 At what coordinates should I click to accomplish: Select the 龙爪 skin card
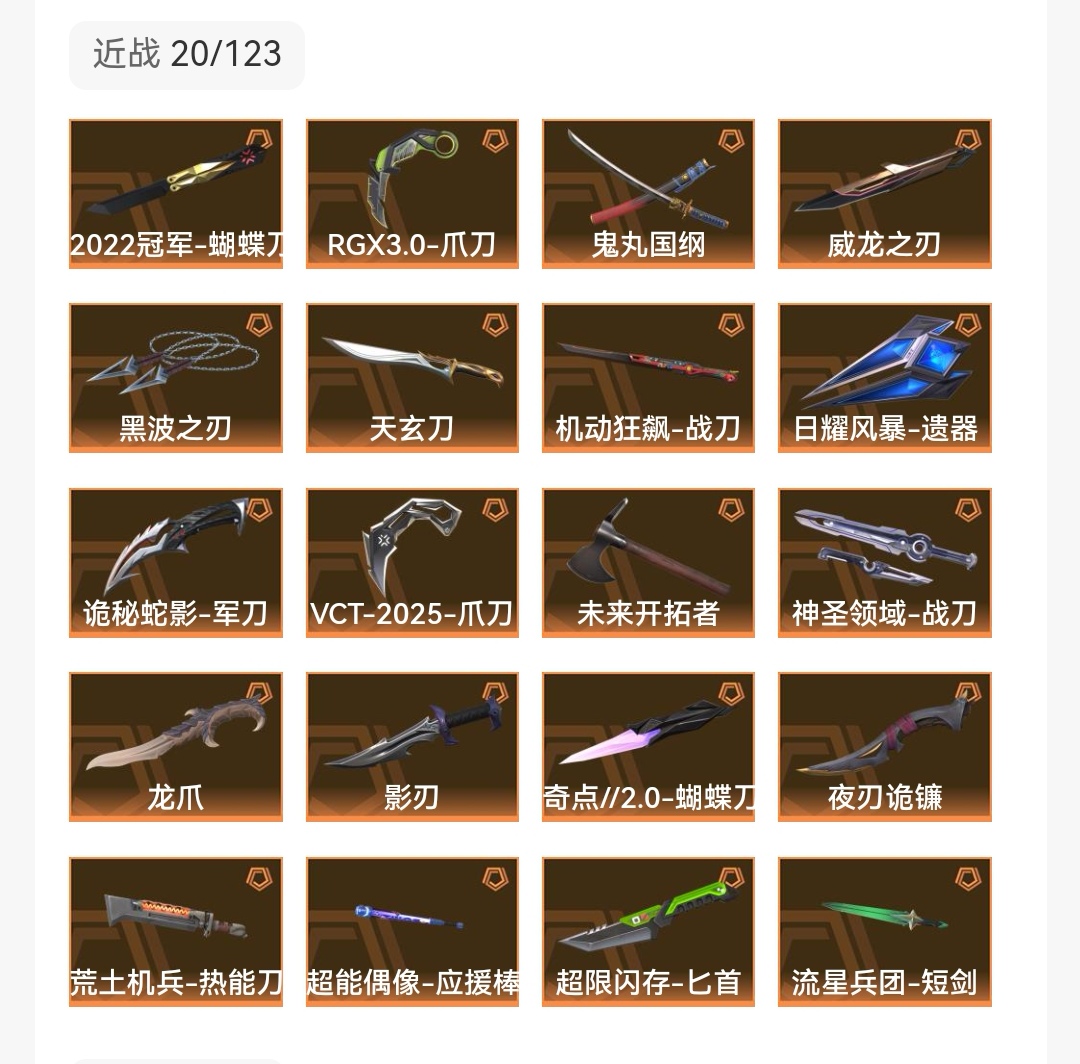click(176, 746)
